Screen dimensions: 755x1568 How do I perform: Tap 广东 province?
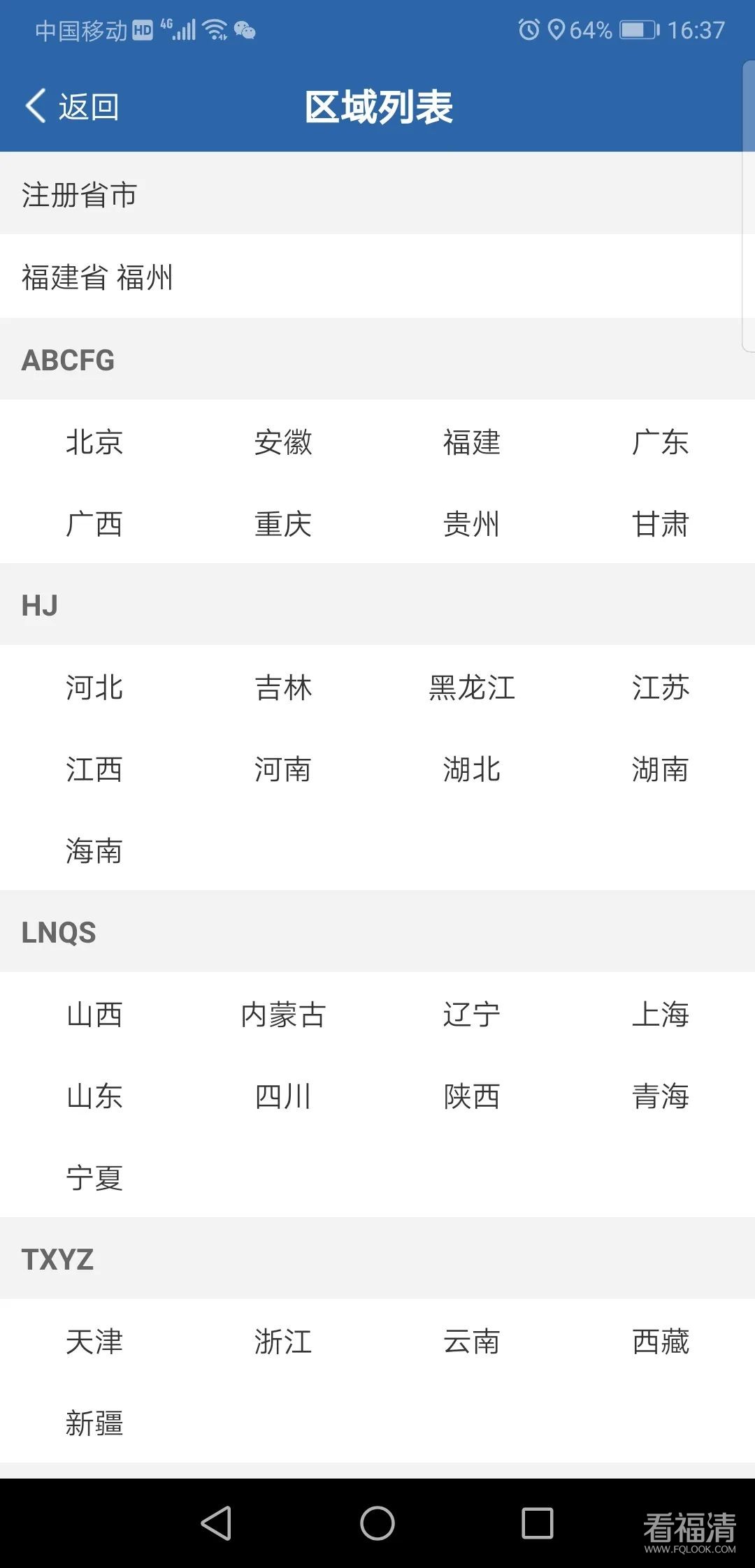click(x=661, y=442)
